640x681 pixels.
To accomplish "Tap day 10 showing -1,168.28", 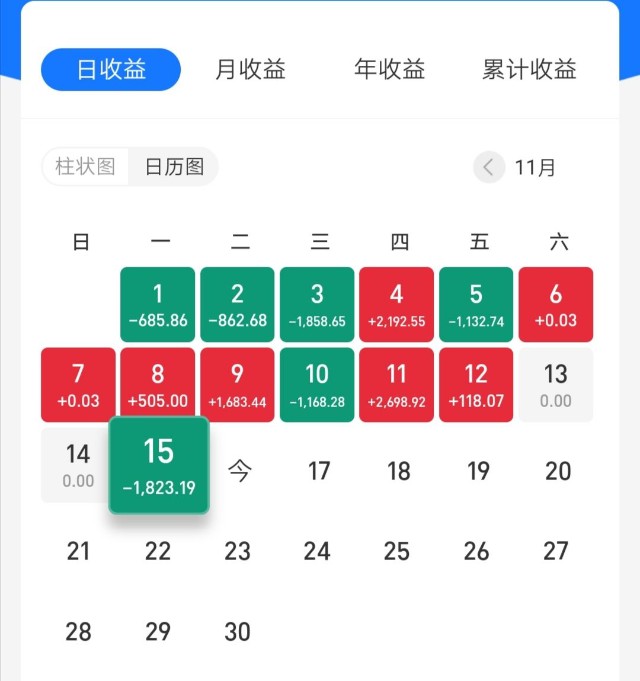I will point(317,384).
